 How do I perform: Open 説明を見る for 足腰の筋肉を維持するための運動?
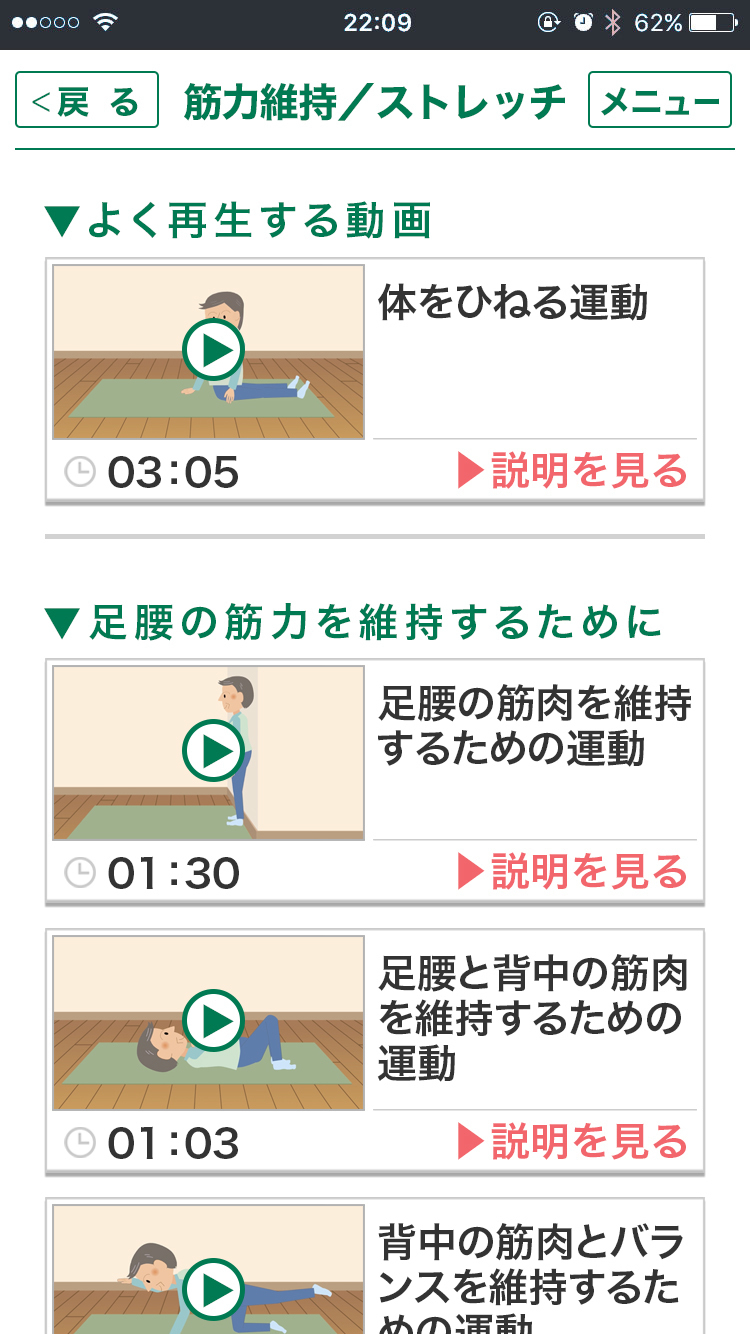pyautogui.click(x=573, y=872)
